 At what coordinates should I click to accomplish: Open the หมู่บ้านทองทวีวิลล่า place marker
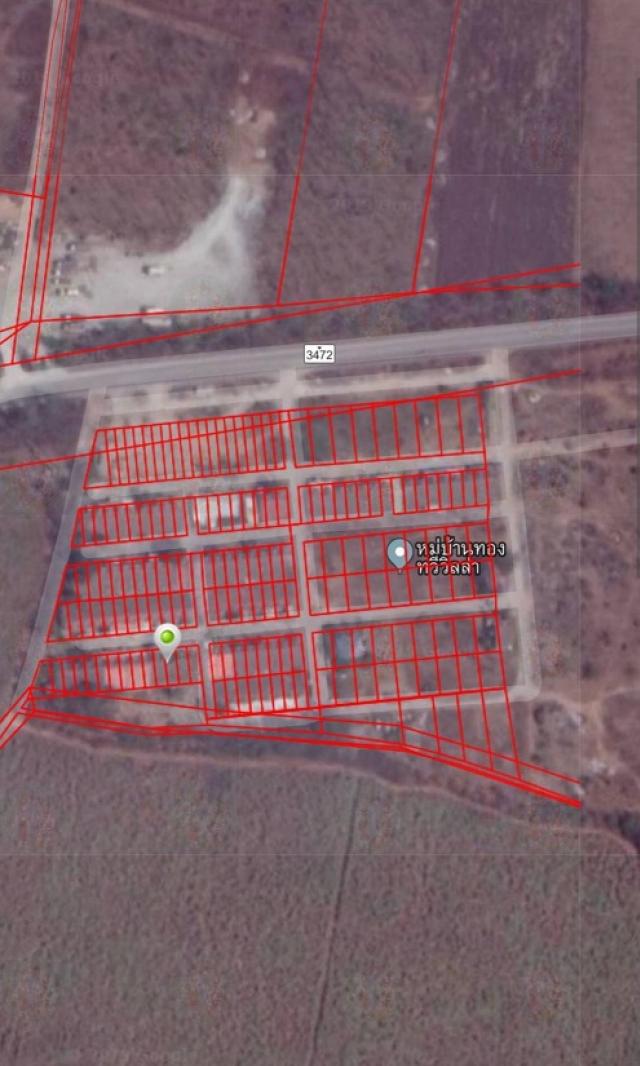point(399,554)
